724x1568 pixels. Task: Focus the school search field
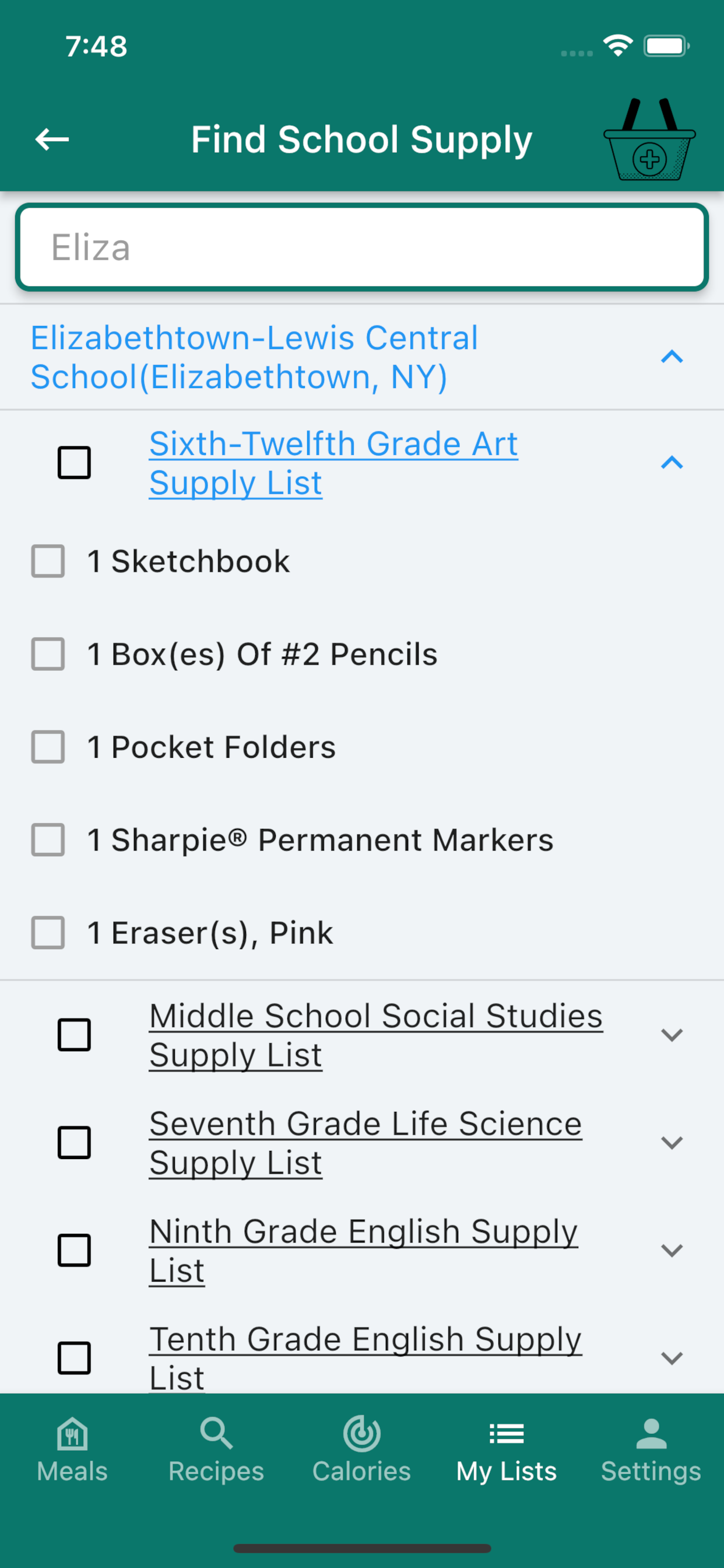click(362, 247)
